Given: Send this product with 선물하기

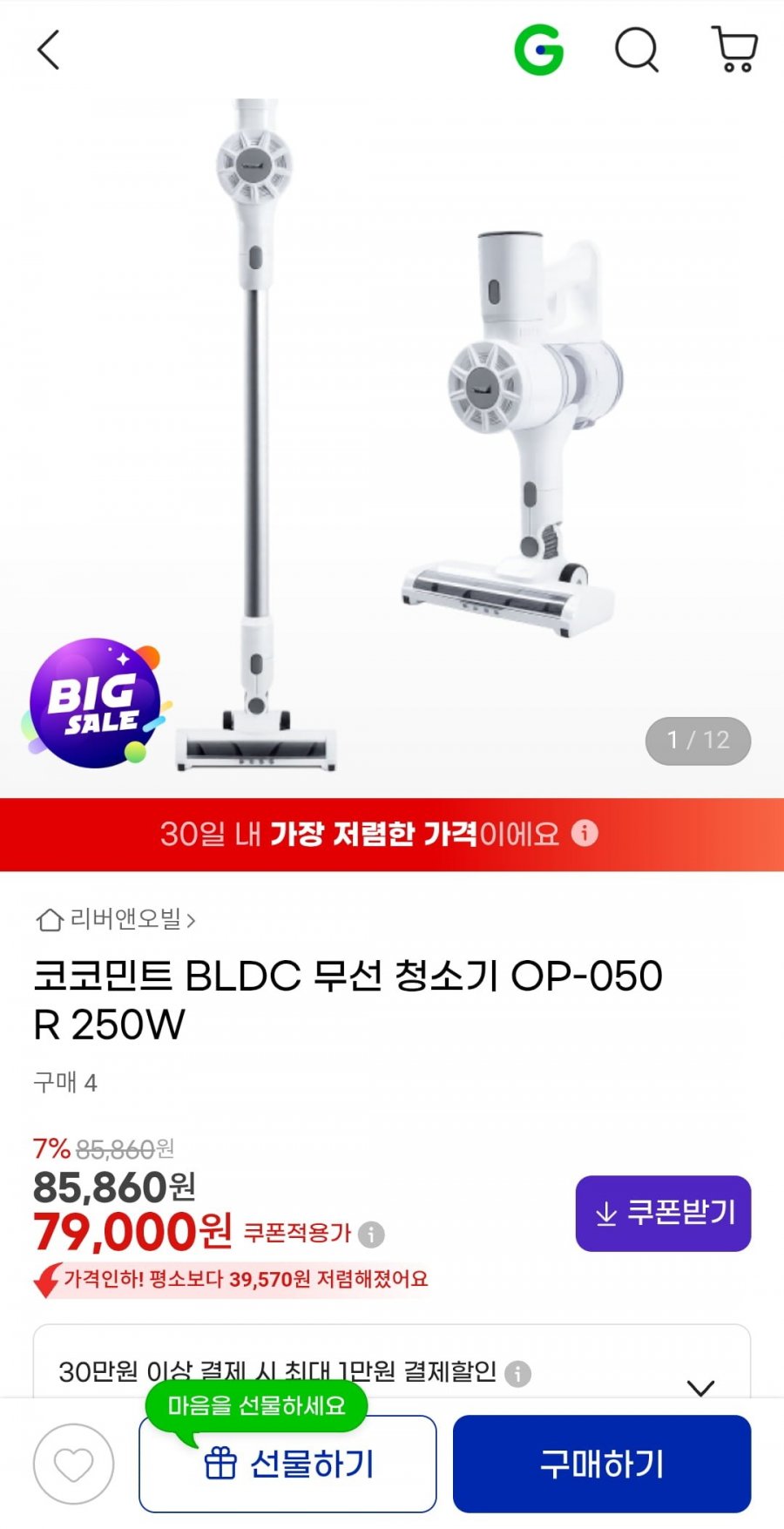Looking at the screenshot, I should click(287, 1465).
